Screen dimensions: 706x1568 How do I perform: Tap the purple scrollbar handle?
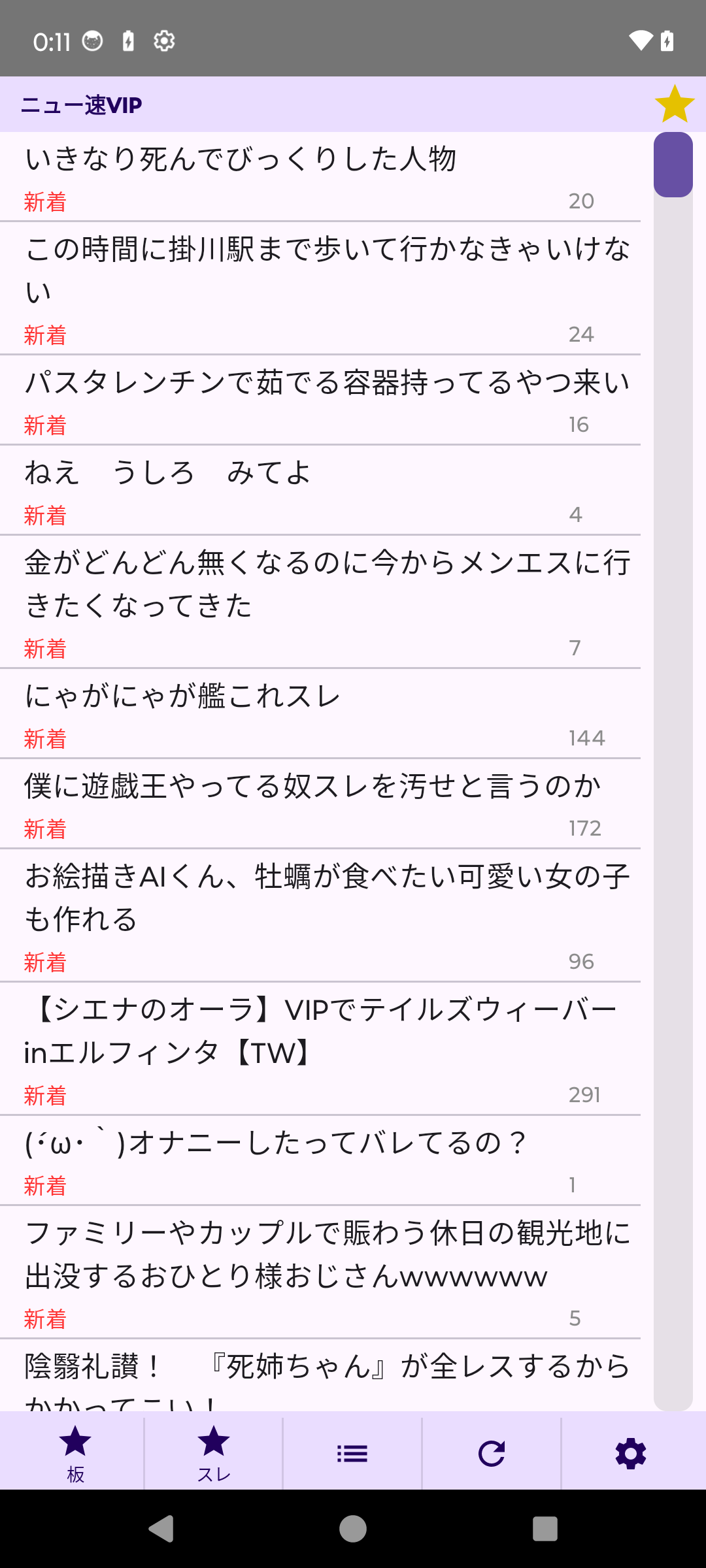click(x=673, y=165)
